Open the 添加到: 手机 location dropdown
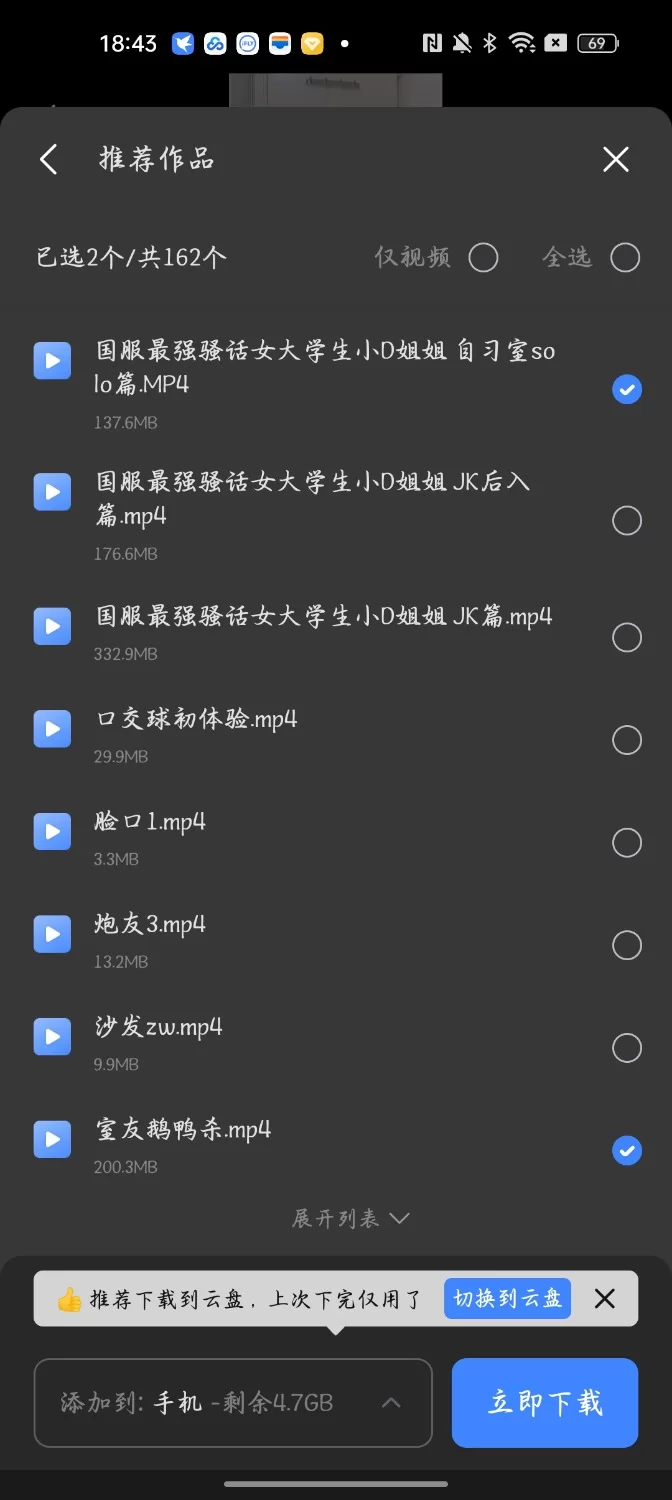This screenshot has width=672, height=1500. [233, 1402]
